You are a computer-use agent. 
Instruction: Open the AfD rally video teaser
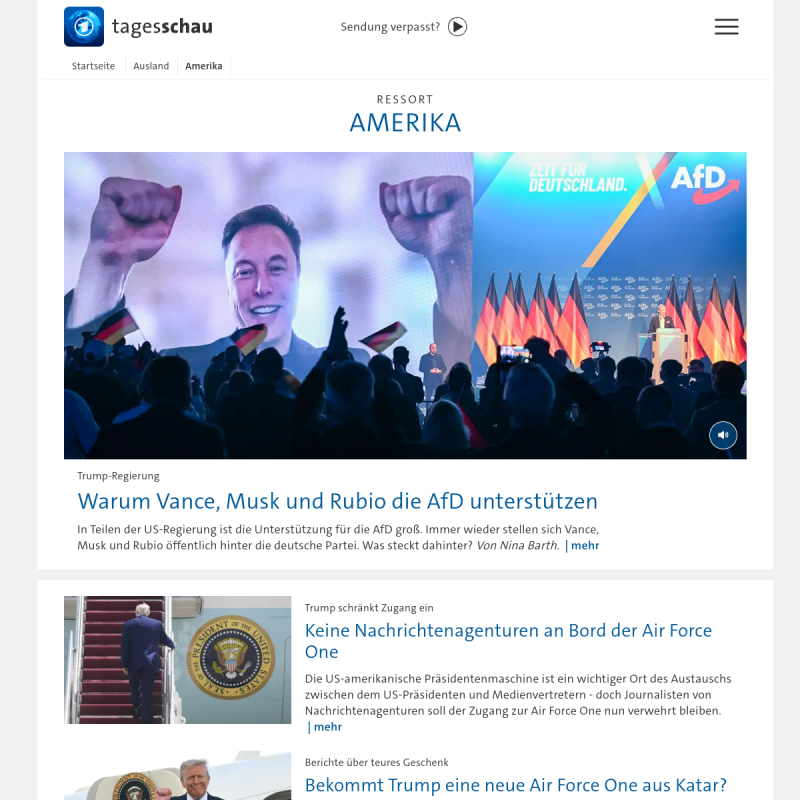pyautogui.click(x=405, y=305)
